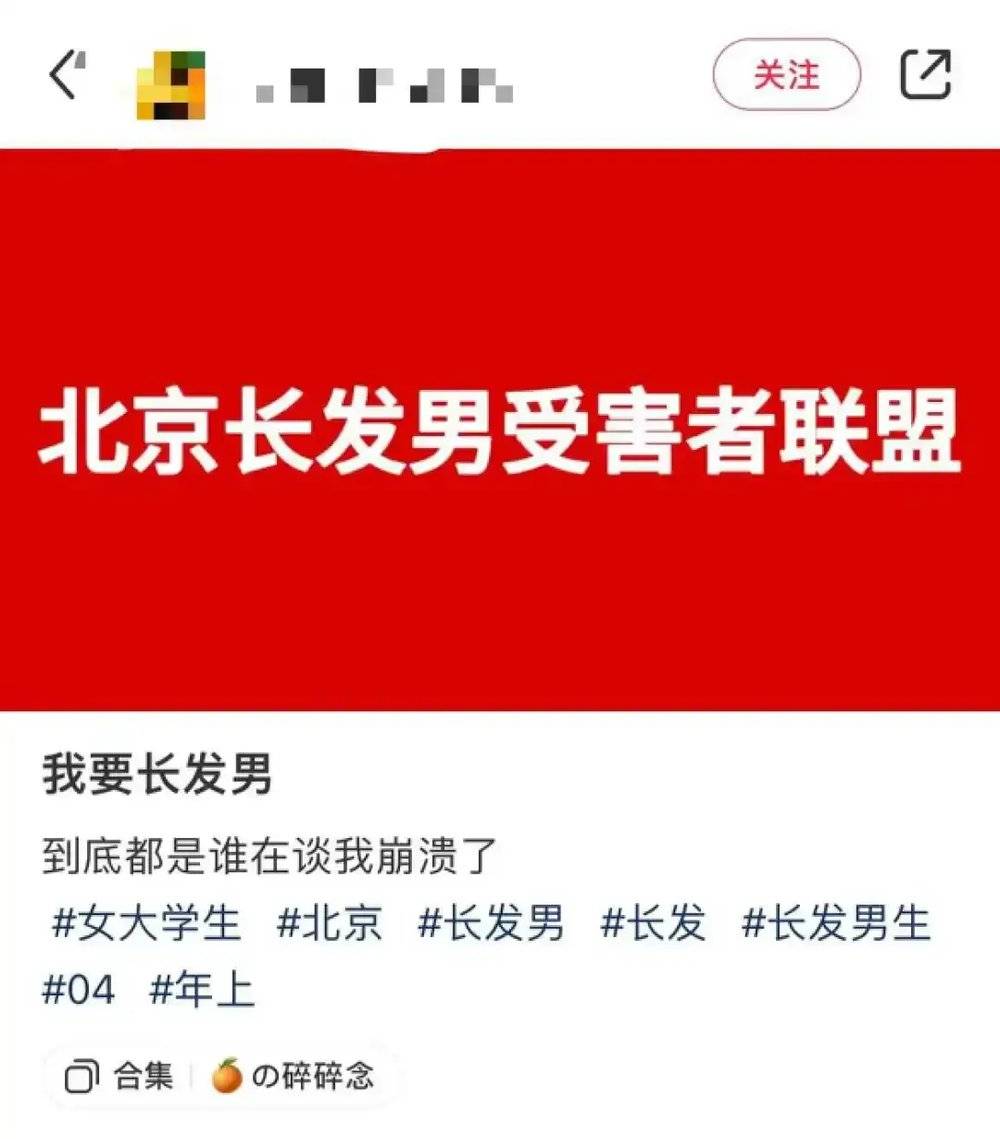This screenshot has width=1000, height=1139.
Task: Open the post author's profile avatar
Action: [x=171, y=84]
